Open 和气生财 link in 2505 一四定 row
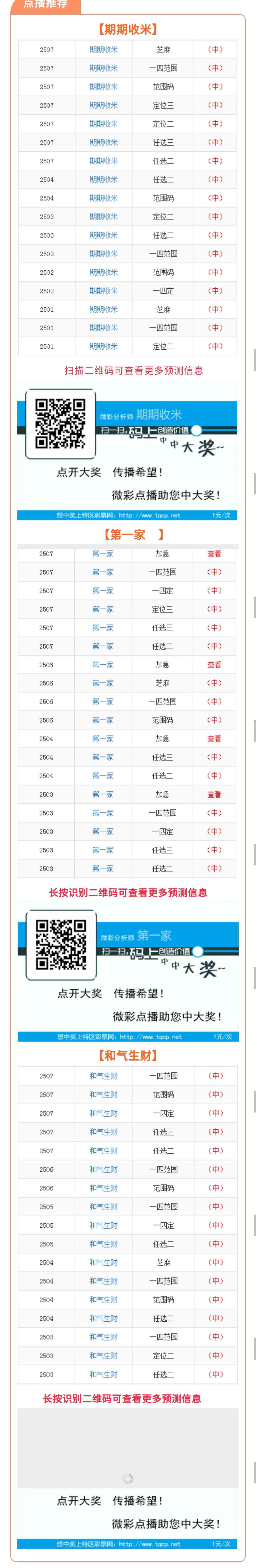Screen dimensions: 256x1568 coord(103,1225)
